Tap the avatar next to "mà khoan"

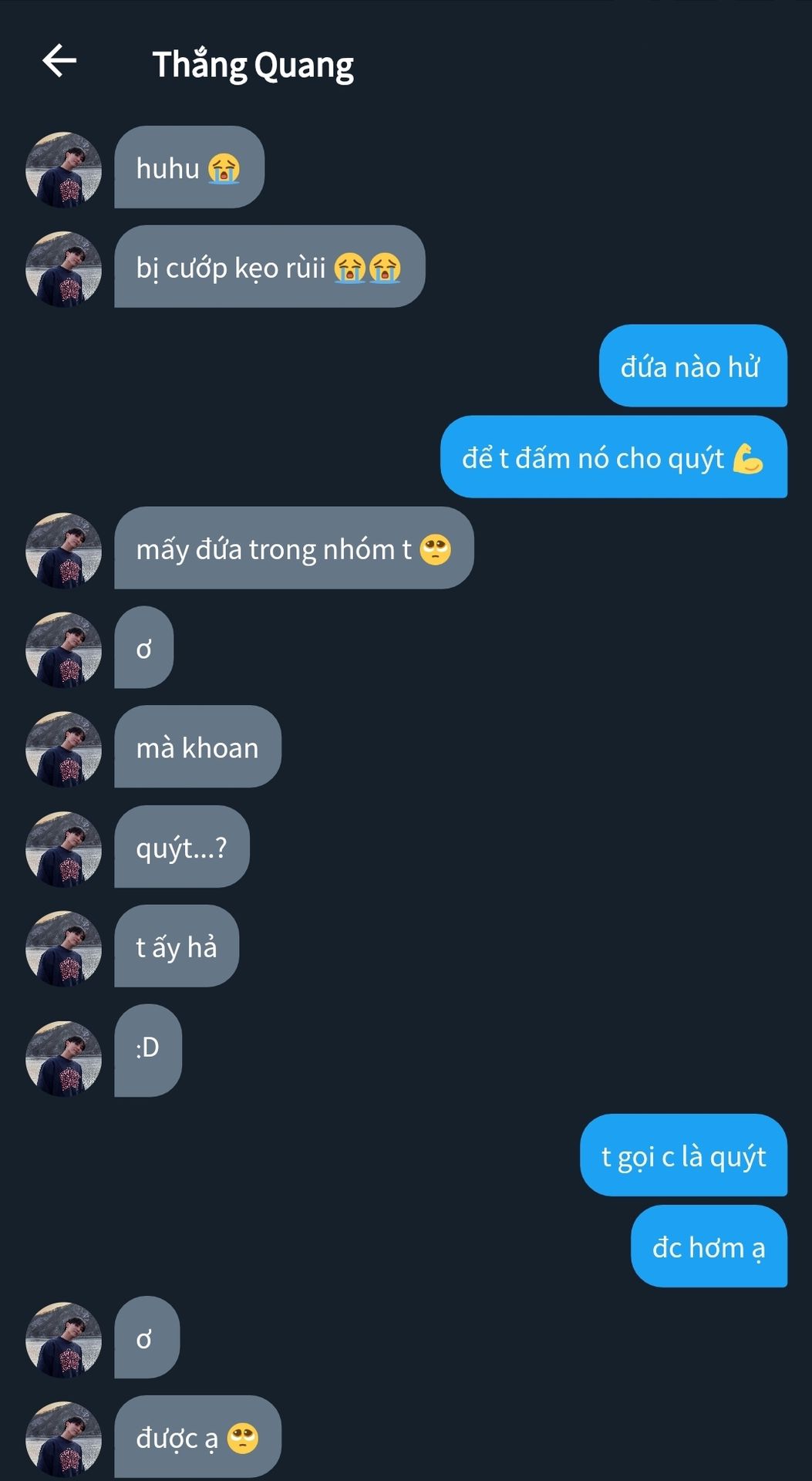(x=64, y=749)
